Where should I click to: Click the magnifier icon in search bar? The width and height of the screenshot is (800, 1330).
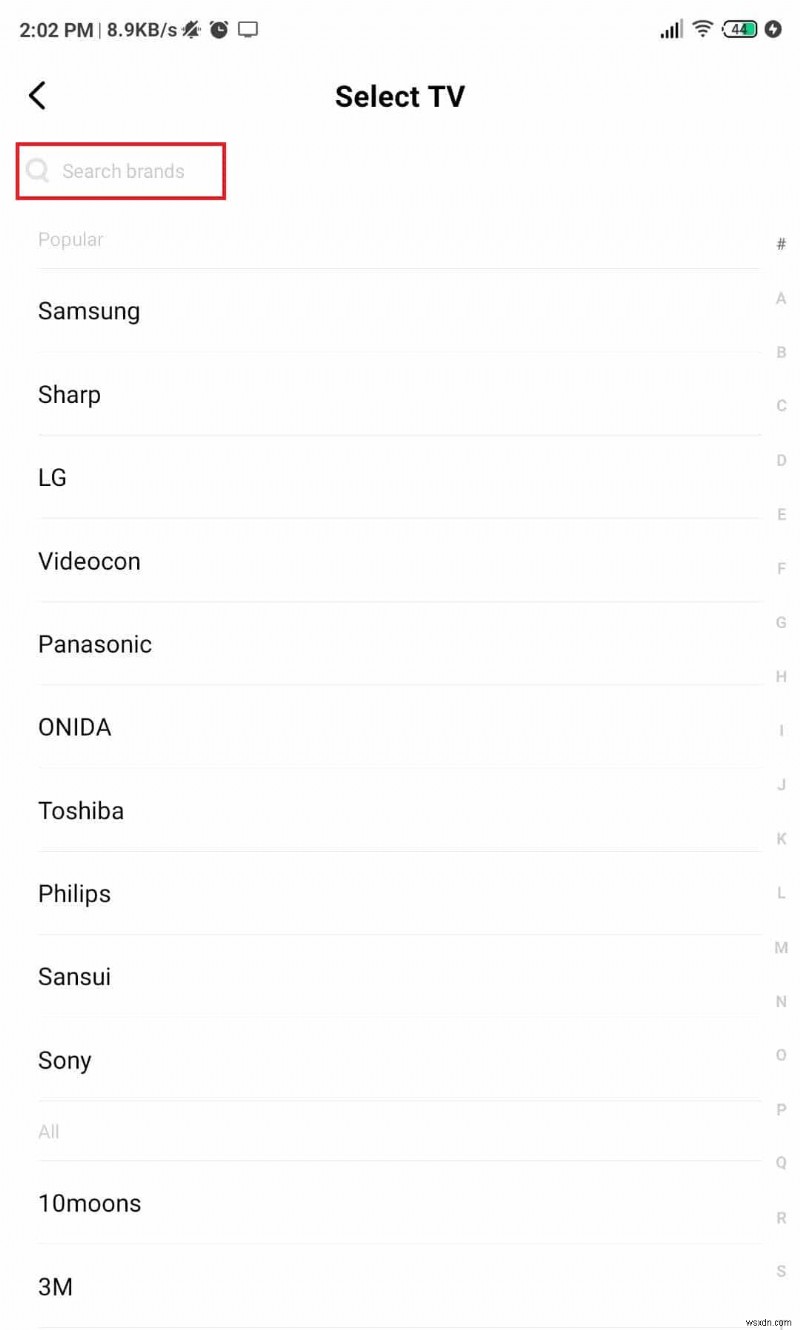pos(38,171)
